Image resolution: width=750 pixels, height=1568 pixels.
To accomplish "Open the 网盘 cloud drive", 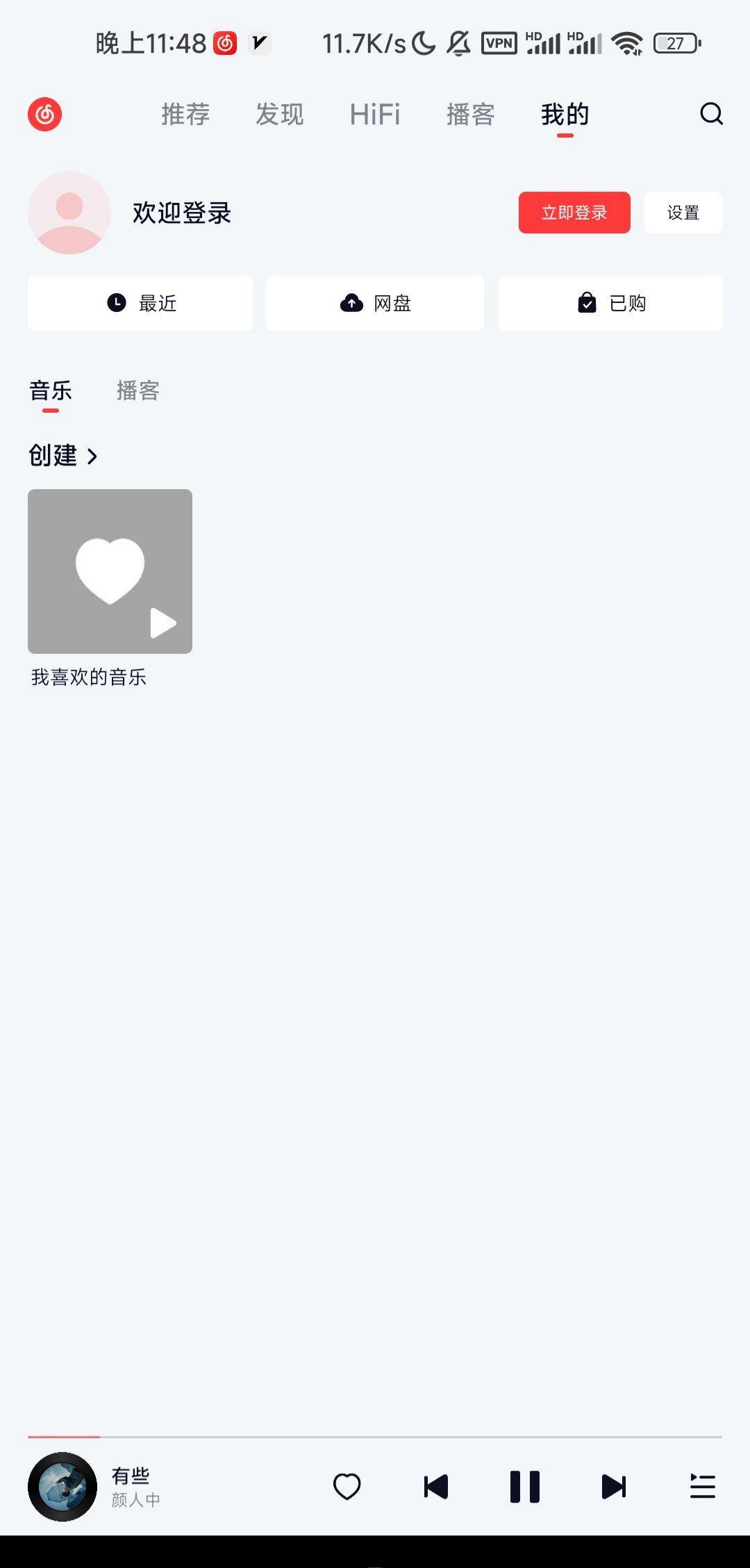I will tap(375, 303).
